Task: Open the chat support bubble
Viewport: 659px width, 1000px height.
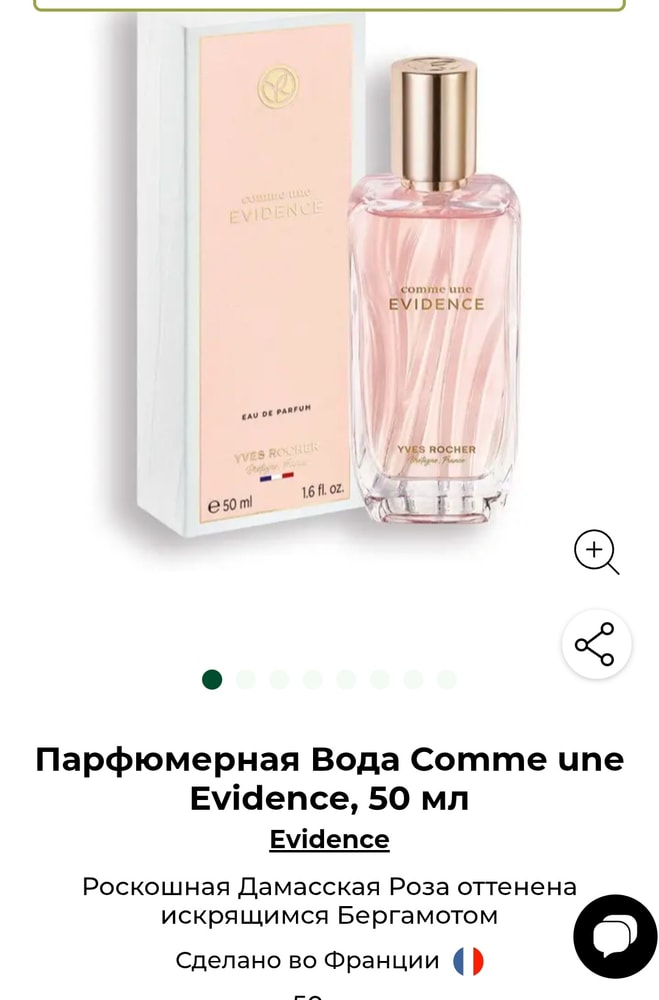Action: [614, 937]
